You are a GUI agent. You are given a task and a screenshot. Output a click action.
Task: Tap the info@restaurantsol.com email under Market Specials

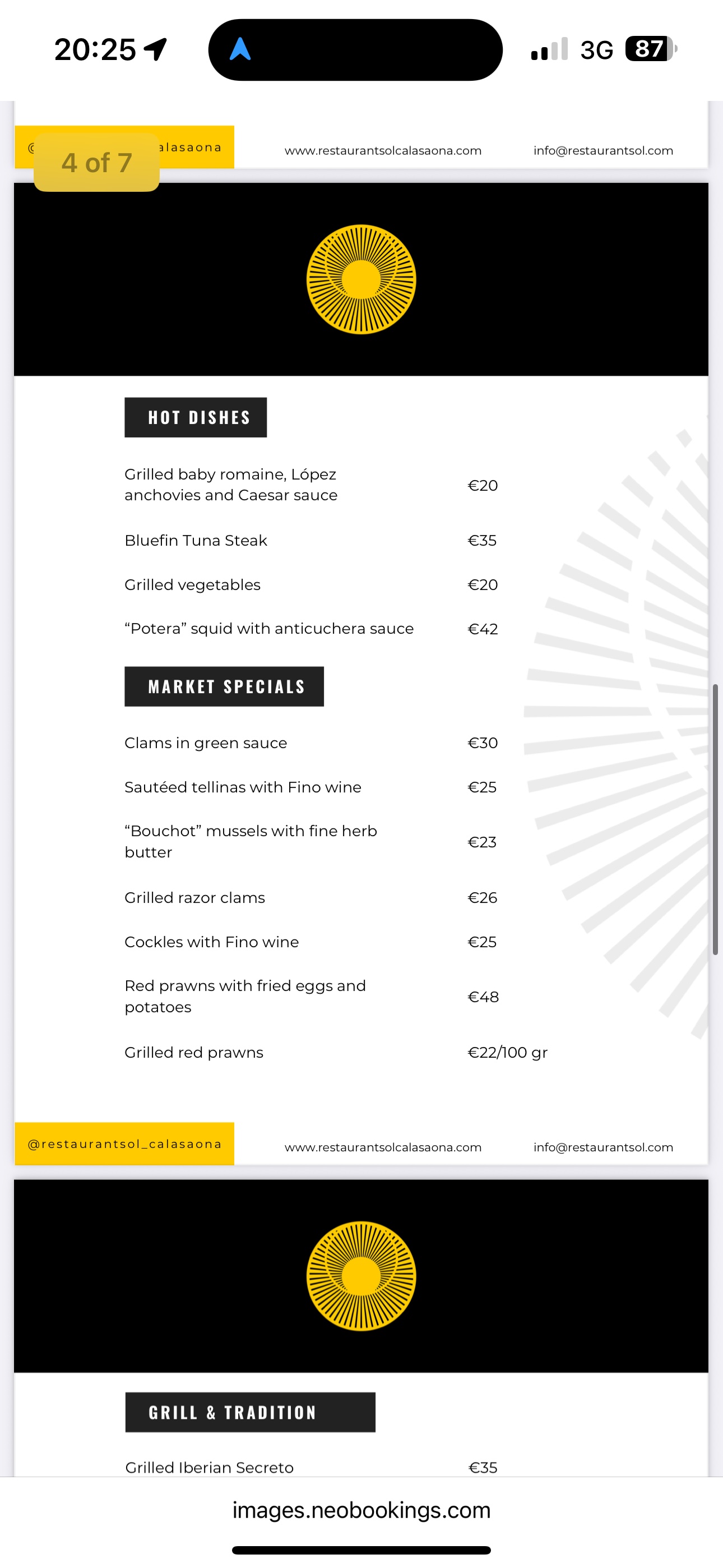tap(603, 1147)
